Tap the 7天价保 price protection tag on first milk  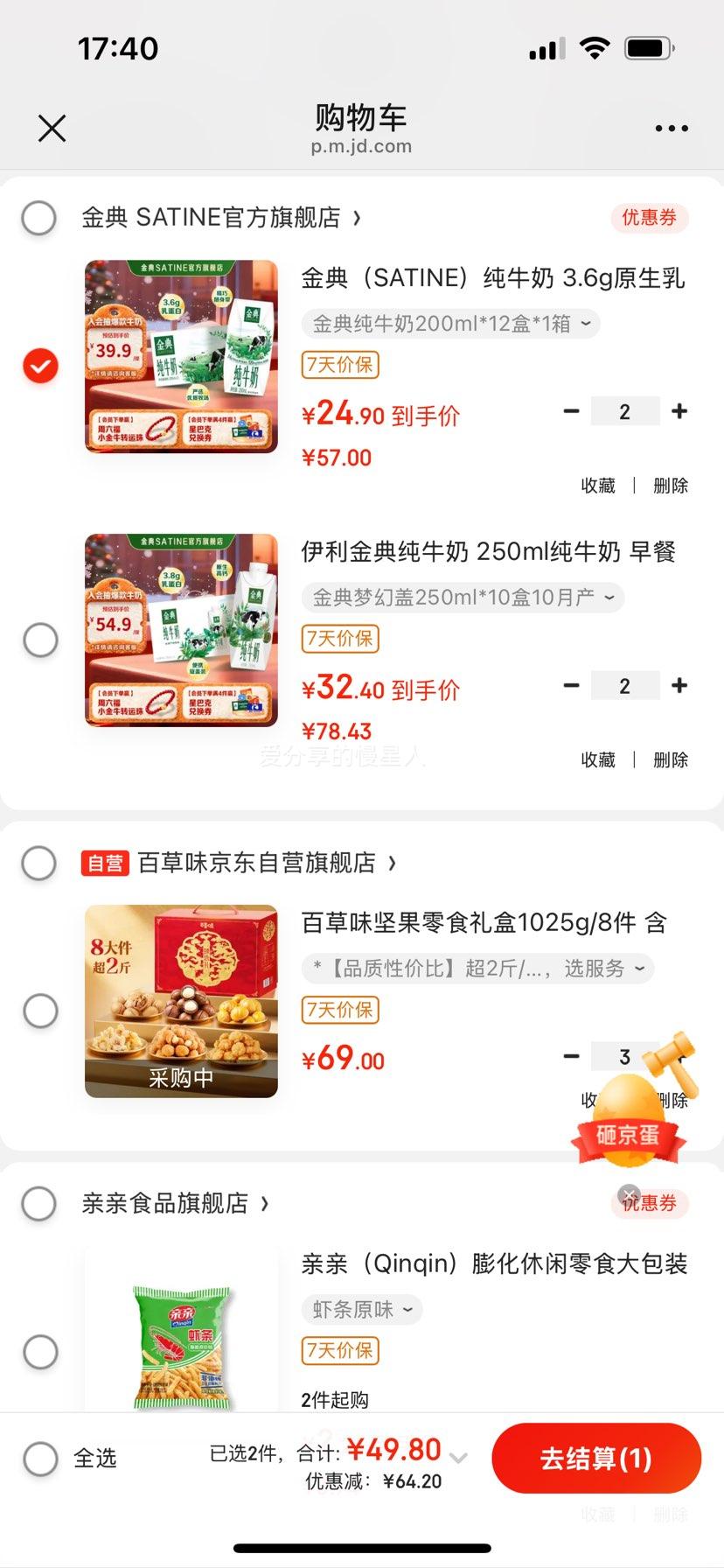pos(339,365)
